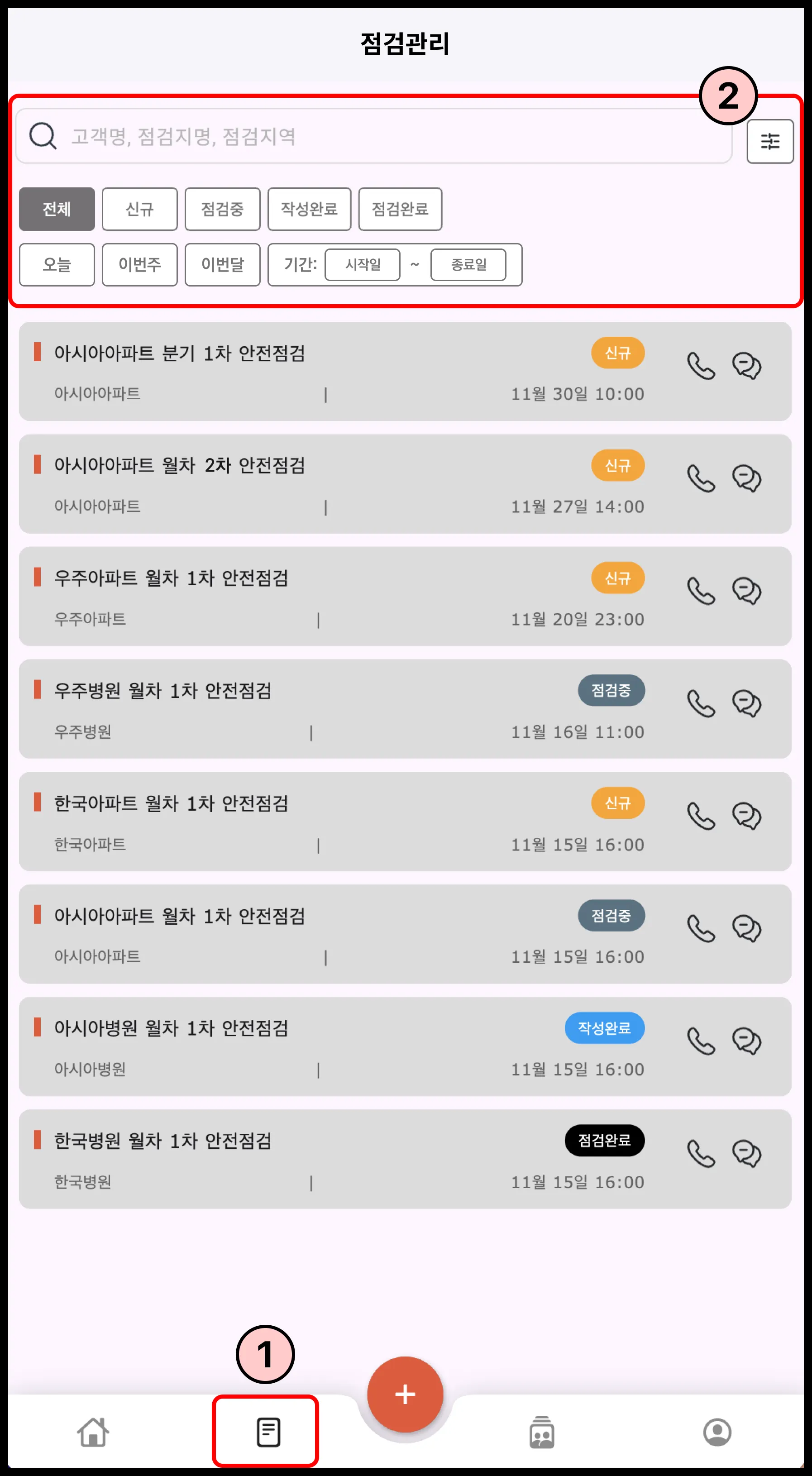Filter by 점검완료 status

[400, 209]
